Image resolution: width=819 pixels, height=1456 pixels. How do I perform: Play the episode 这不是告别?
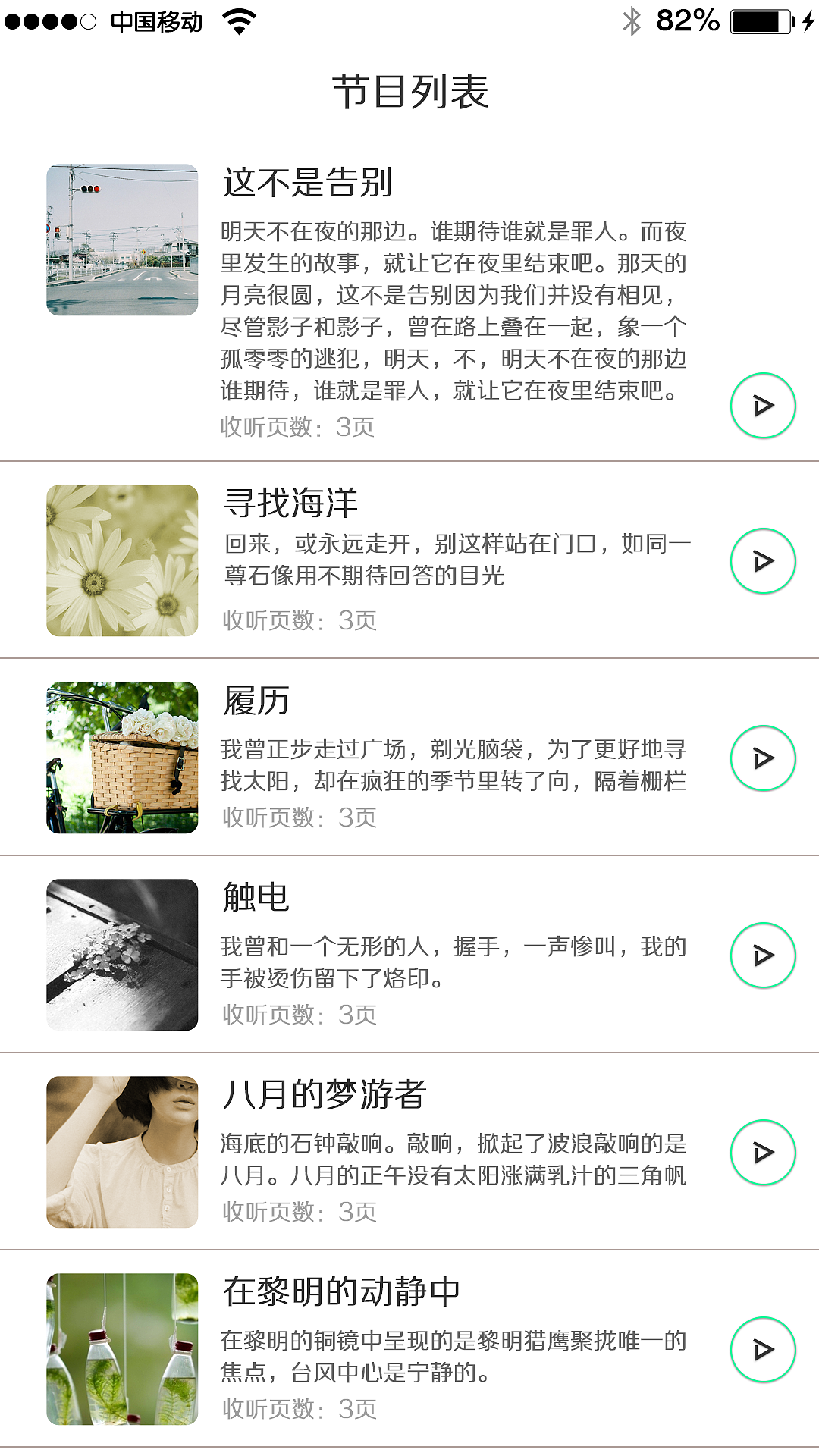764,406
